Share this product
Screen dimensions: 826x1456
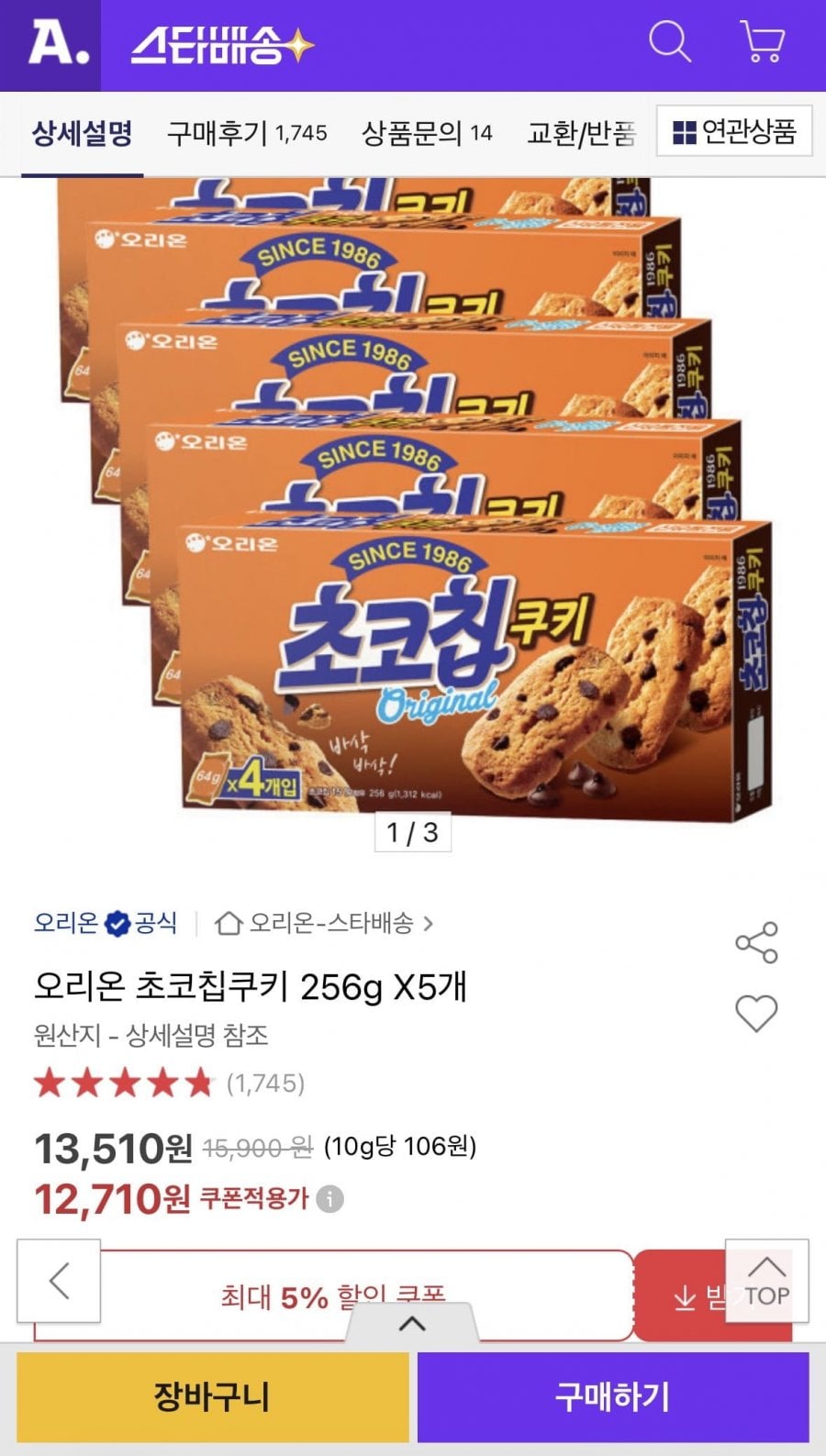tap(756, 942)
